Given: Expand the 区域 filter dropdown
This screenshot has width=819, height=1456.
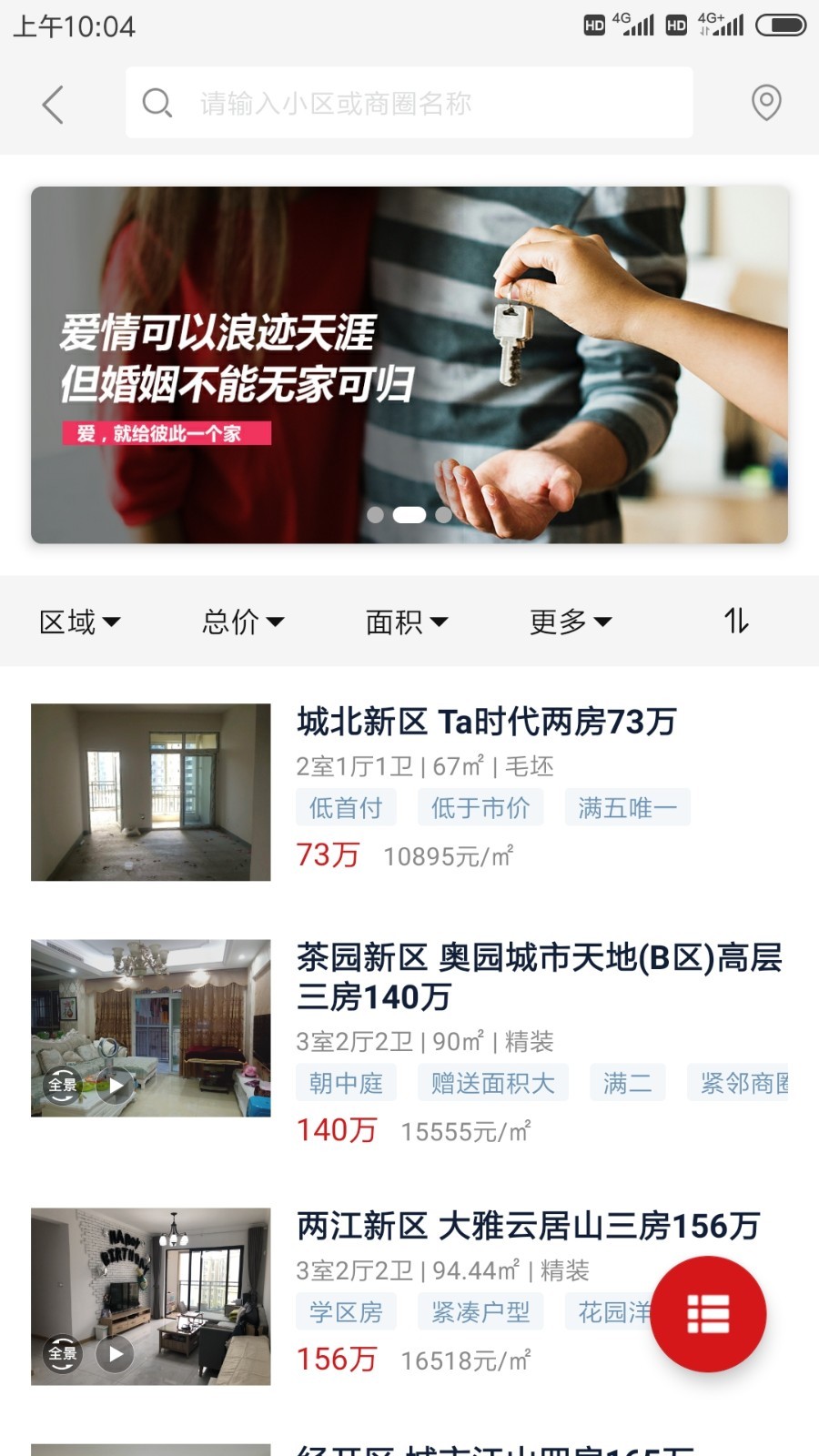Looking at the screenshot, I should 80,622.
